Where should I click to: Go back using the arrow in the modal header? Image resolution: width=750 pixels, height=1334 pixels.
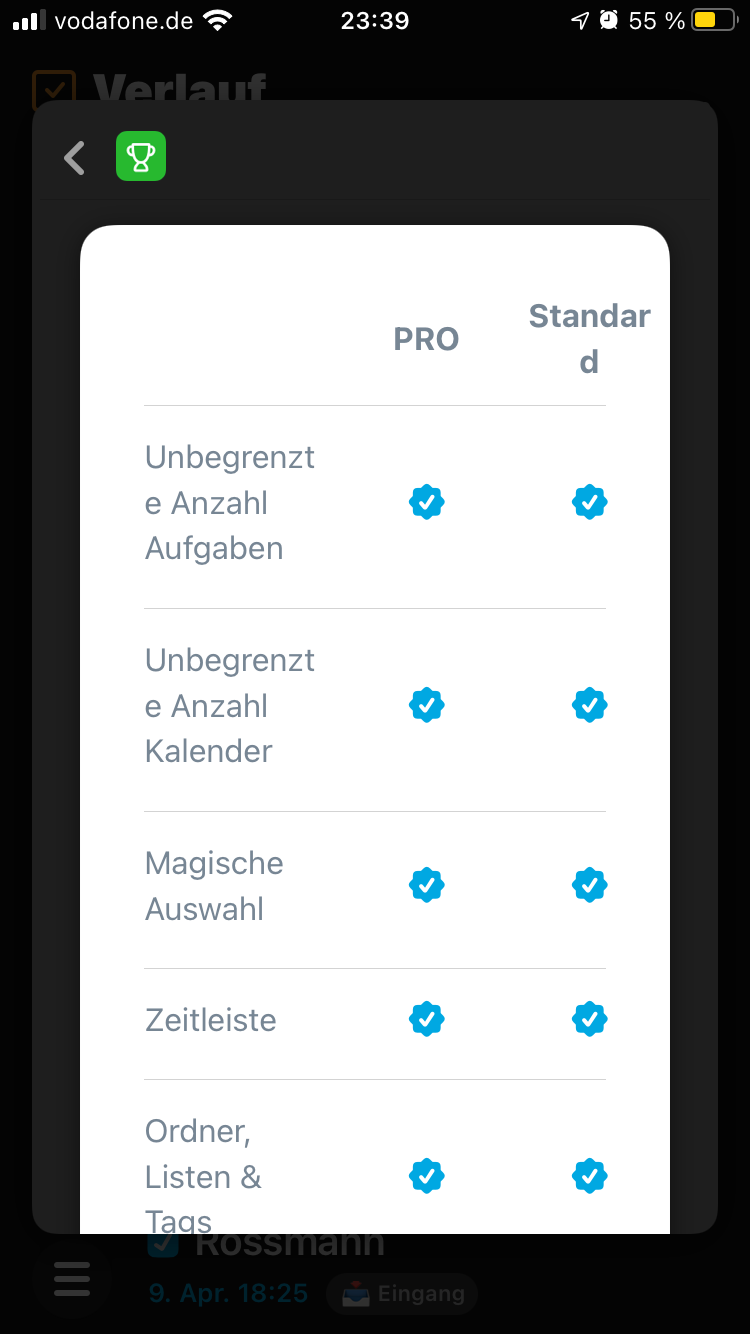tap(74, 158)
